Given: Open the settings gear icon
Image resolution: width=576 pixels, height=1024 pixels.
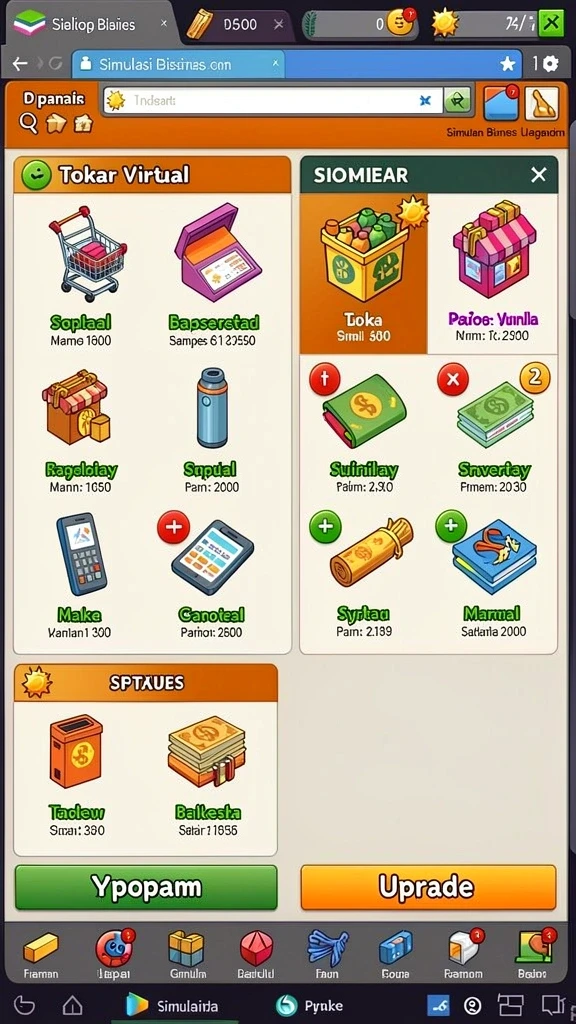Looking at the screenshot, I should (551, 63).
